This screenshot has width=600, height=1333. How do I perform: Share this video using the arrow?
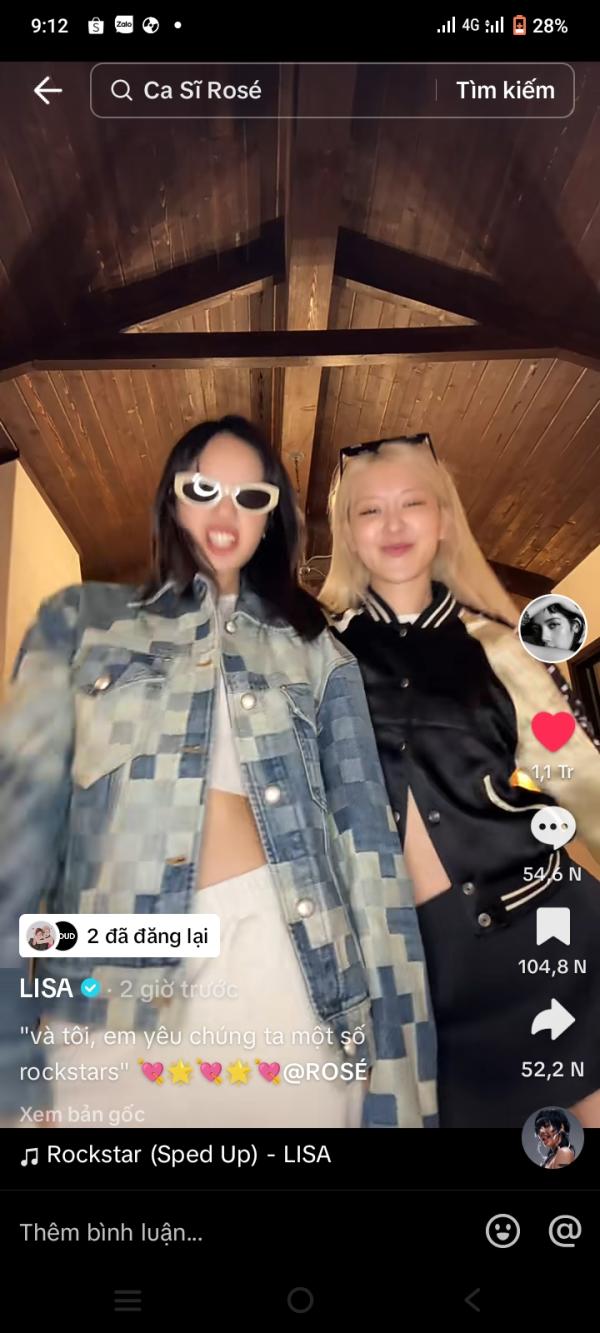pos(553,1020)
